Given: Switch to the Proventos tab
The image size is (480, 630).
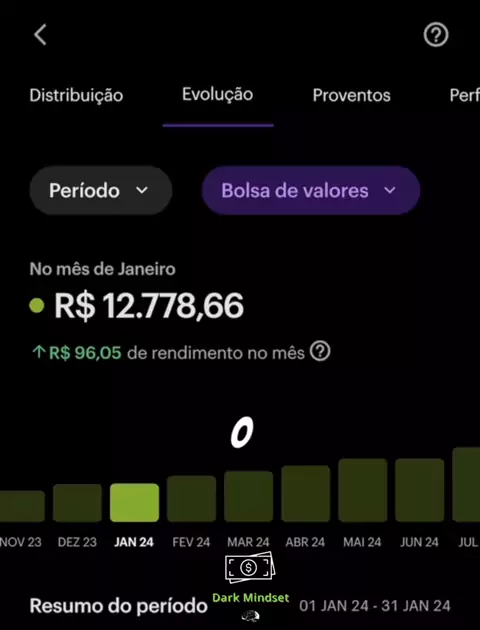Looking at the screenshot, I should 351,95.
